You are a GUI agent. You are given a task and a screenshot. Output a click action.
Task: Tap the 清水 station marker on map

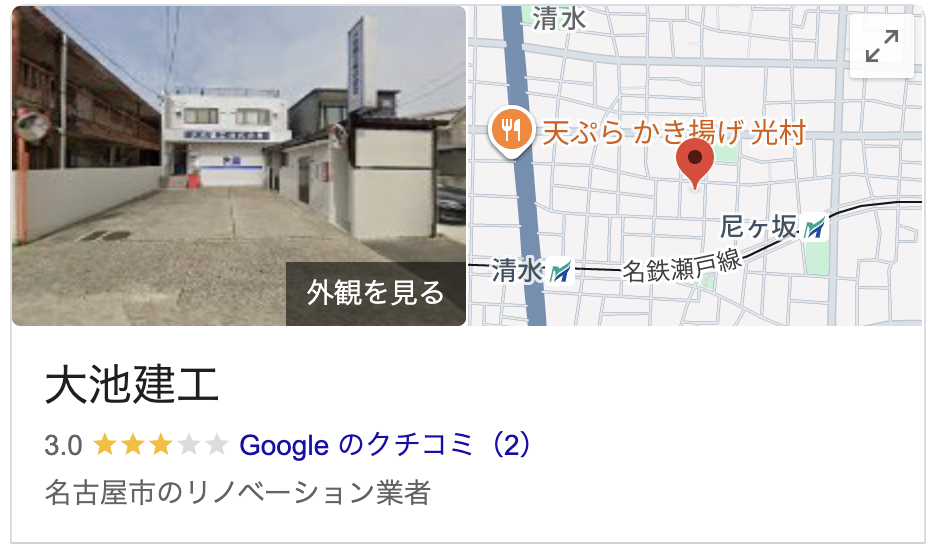(559, 270)
